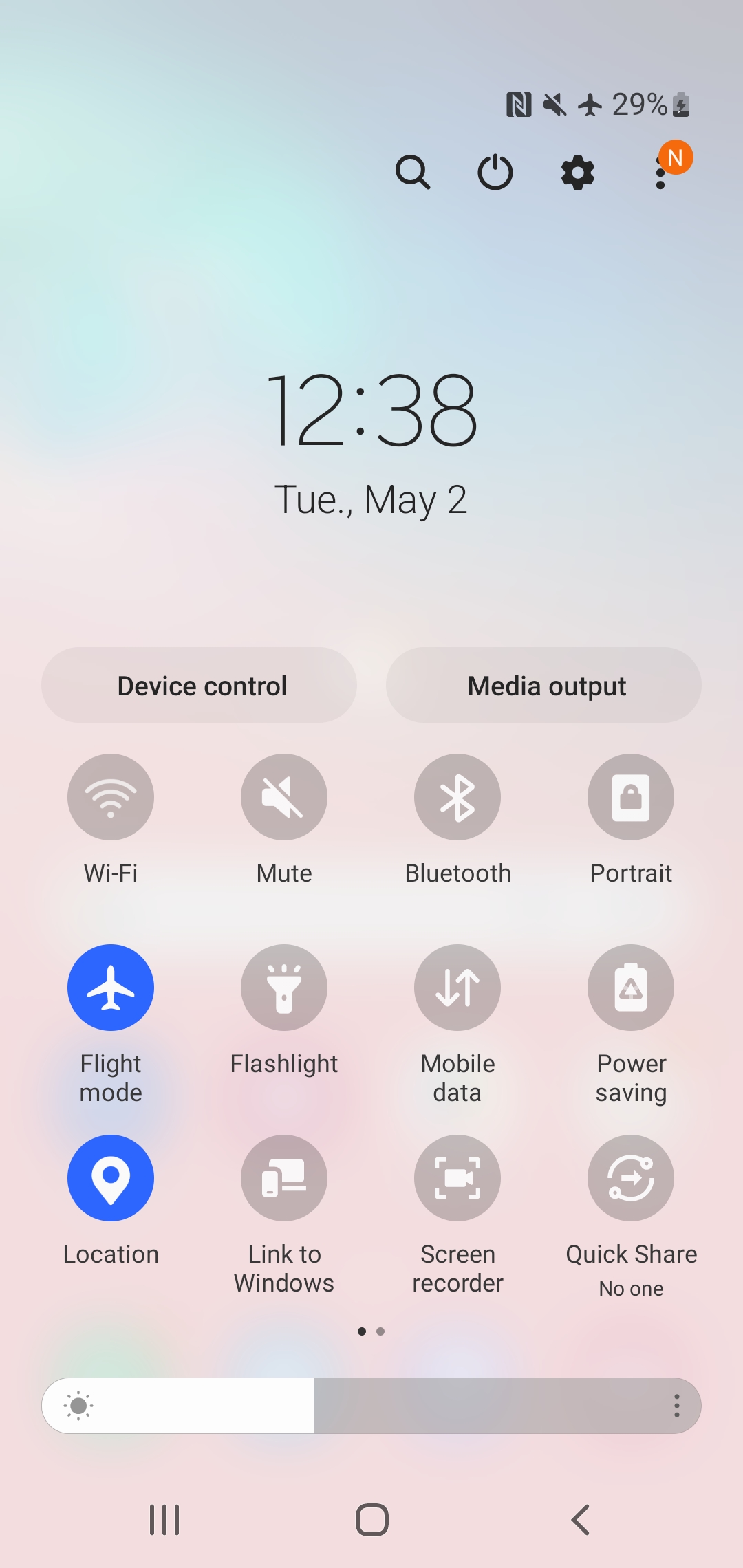
Task: Enable Wi-Fi
Action: click(110, 797)
